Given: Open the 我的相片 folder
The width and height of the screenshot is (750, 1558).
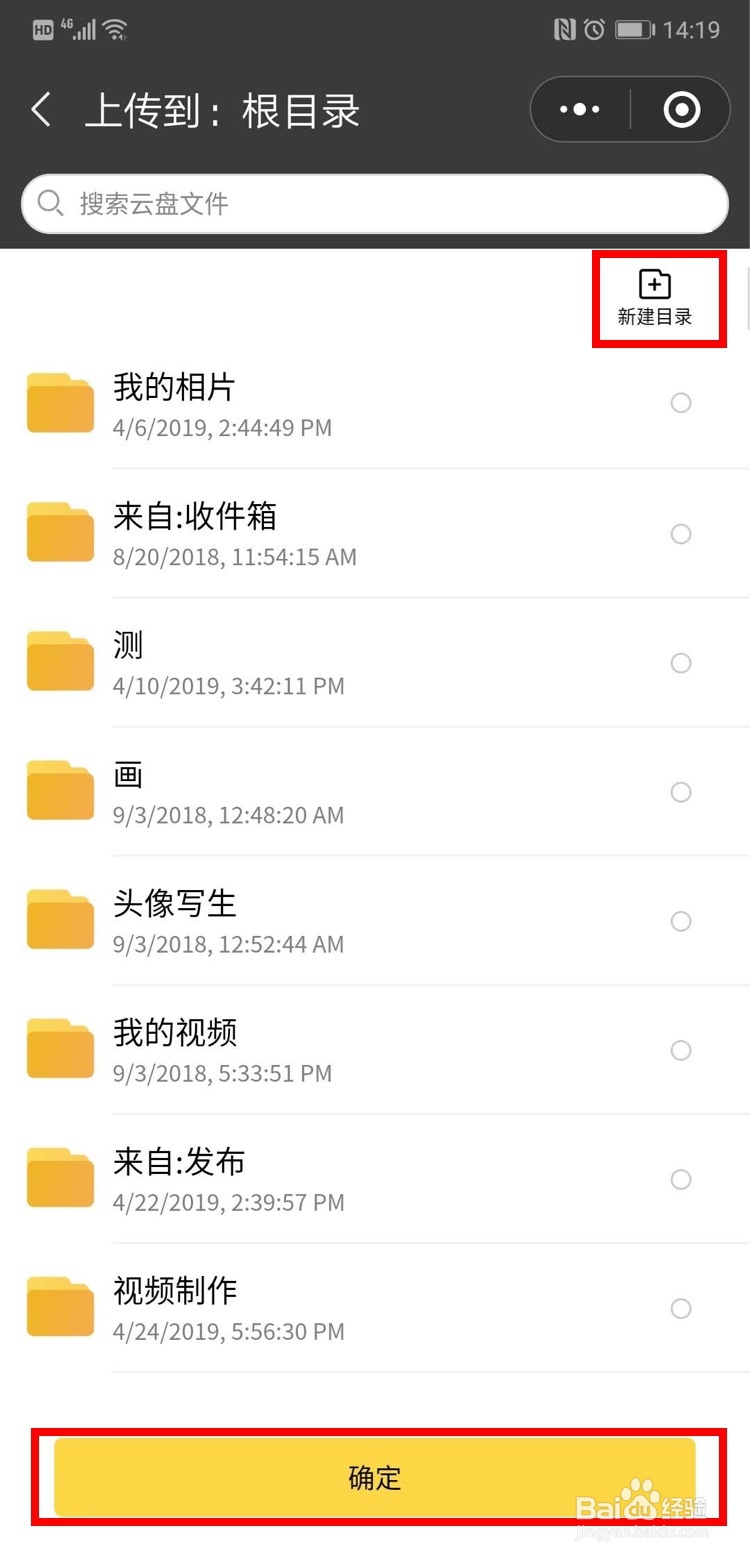Looking at the screenshot, I should [375, 404].
